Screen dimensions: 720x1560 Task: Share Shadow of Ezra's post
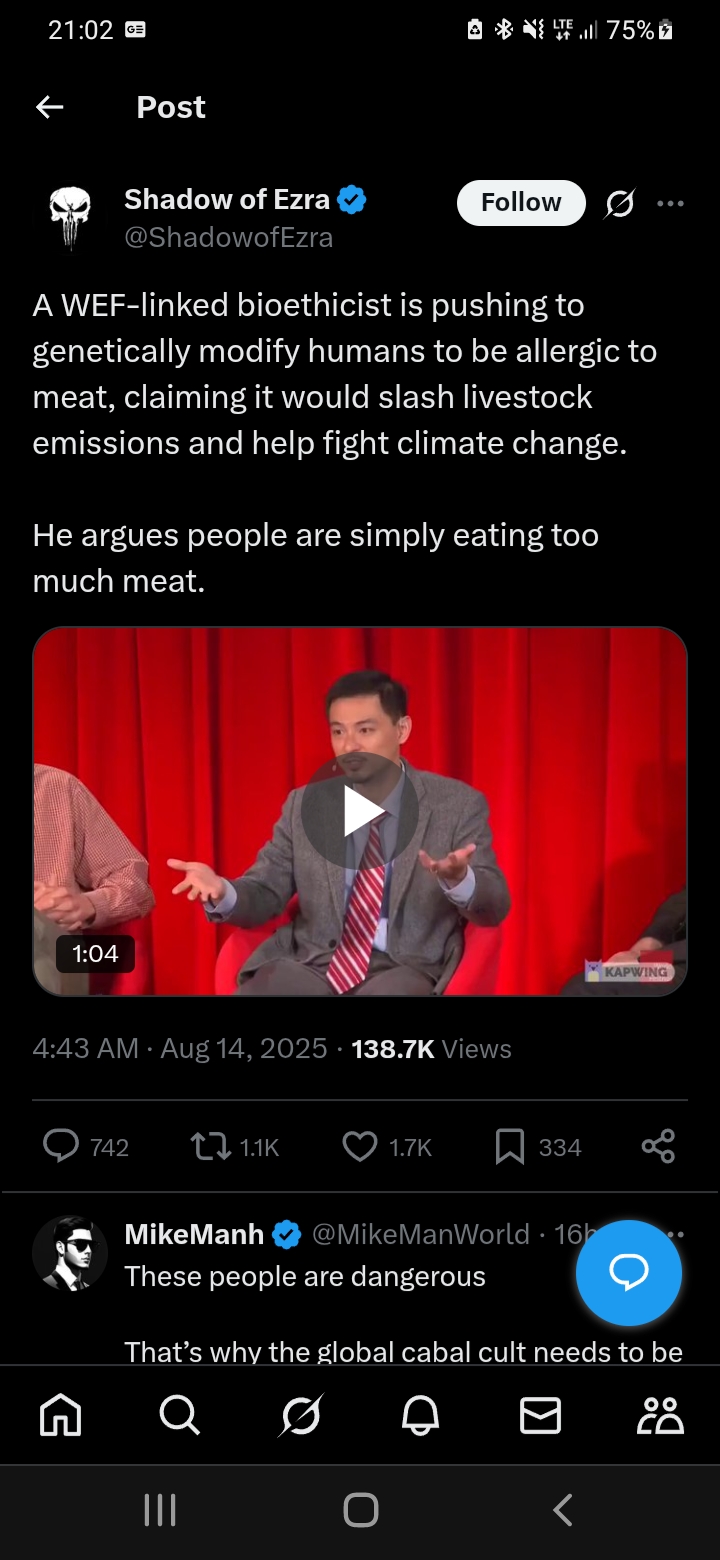pyautogui.click(x=658, y=1147)
